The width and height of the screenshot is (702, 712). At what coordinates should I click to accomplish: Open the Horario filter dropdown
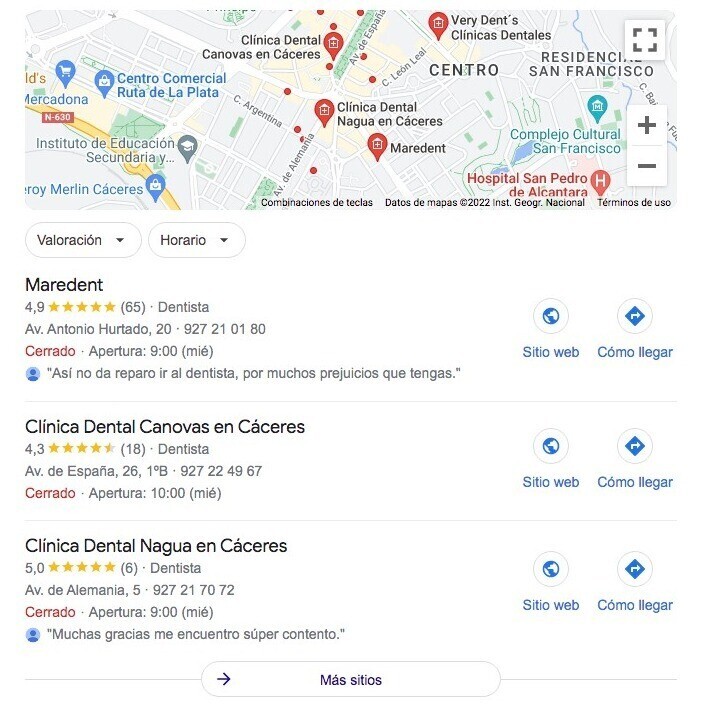coord(196,240)
